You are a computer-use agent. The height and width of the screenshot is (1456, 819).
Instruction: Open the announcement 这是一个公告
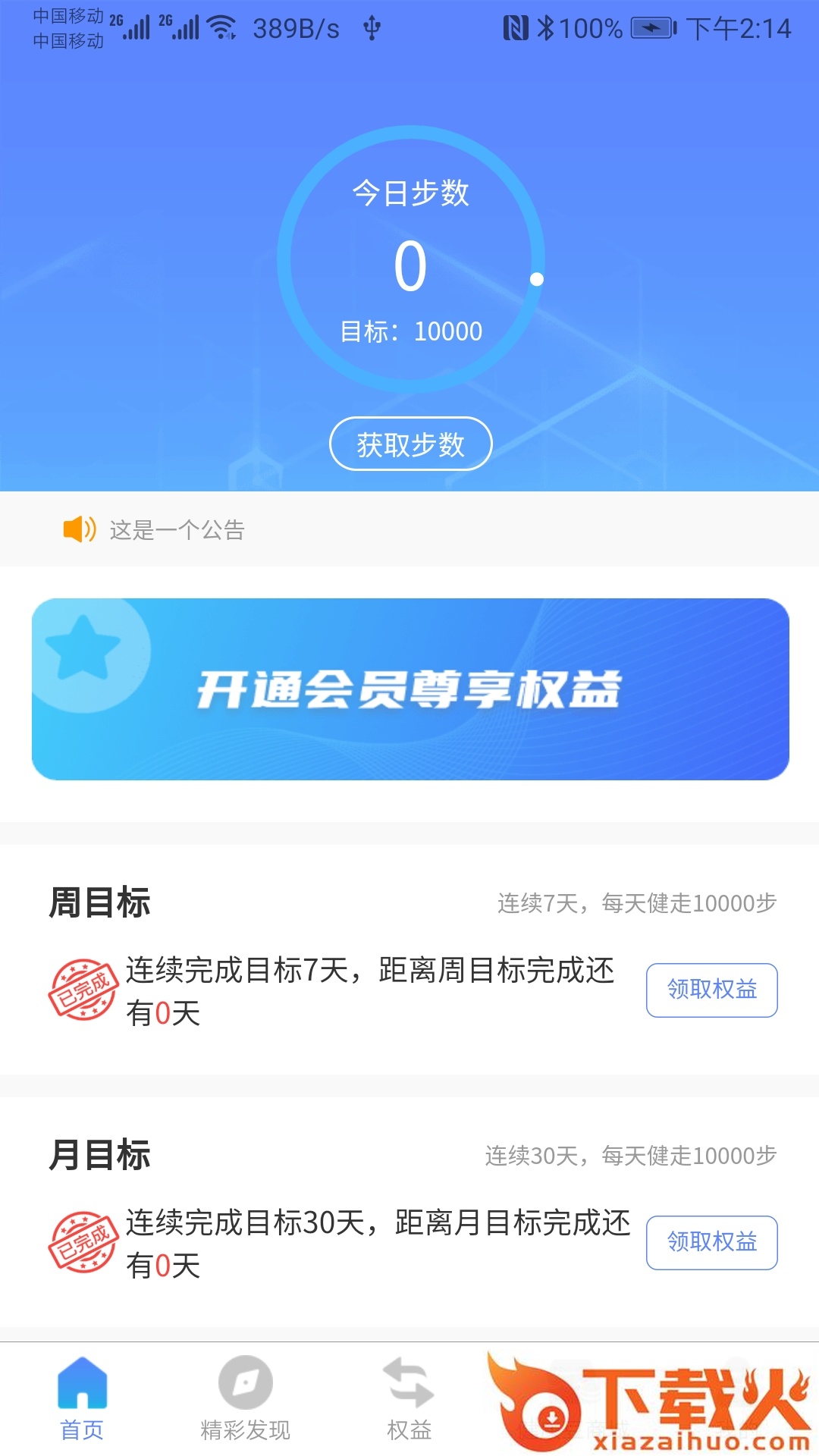tap(177, 530)
